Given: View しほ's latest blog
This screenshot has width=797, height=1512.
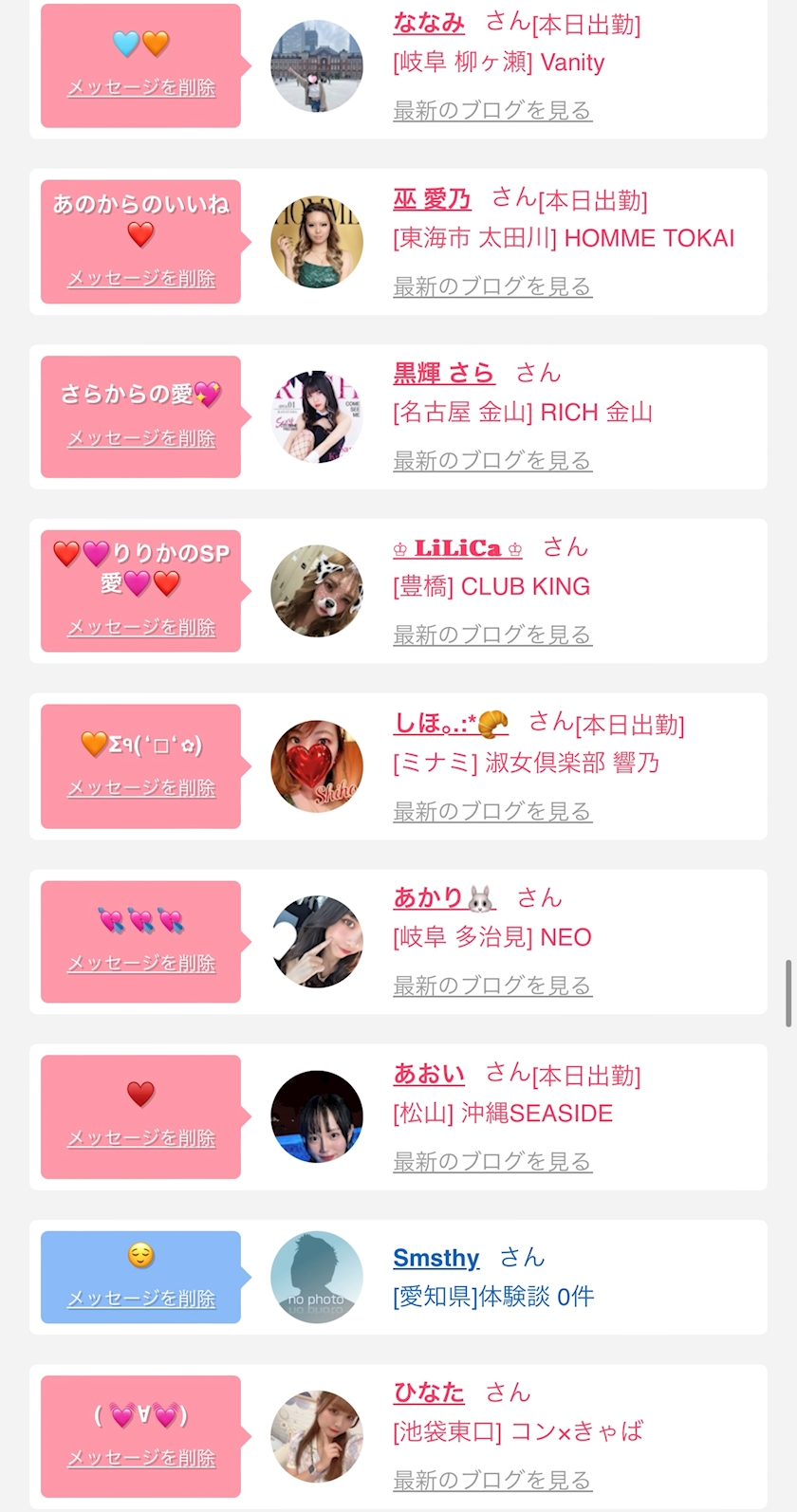Looking at the screenshot, I should click(492, 811).
